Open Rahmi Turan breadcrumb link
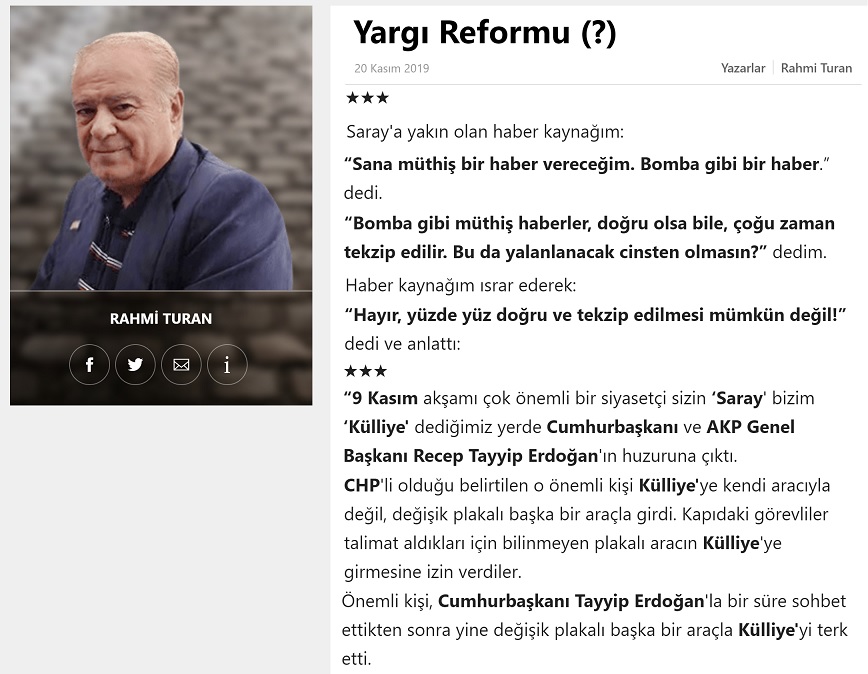 816,68
